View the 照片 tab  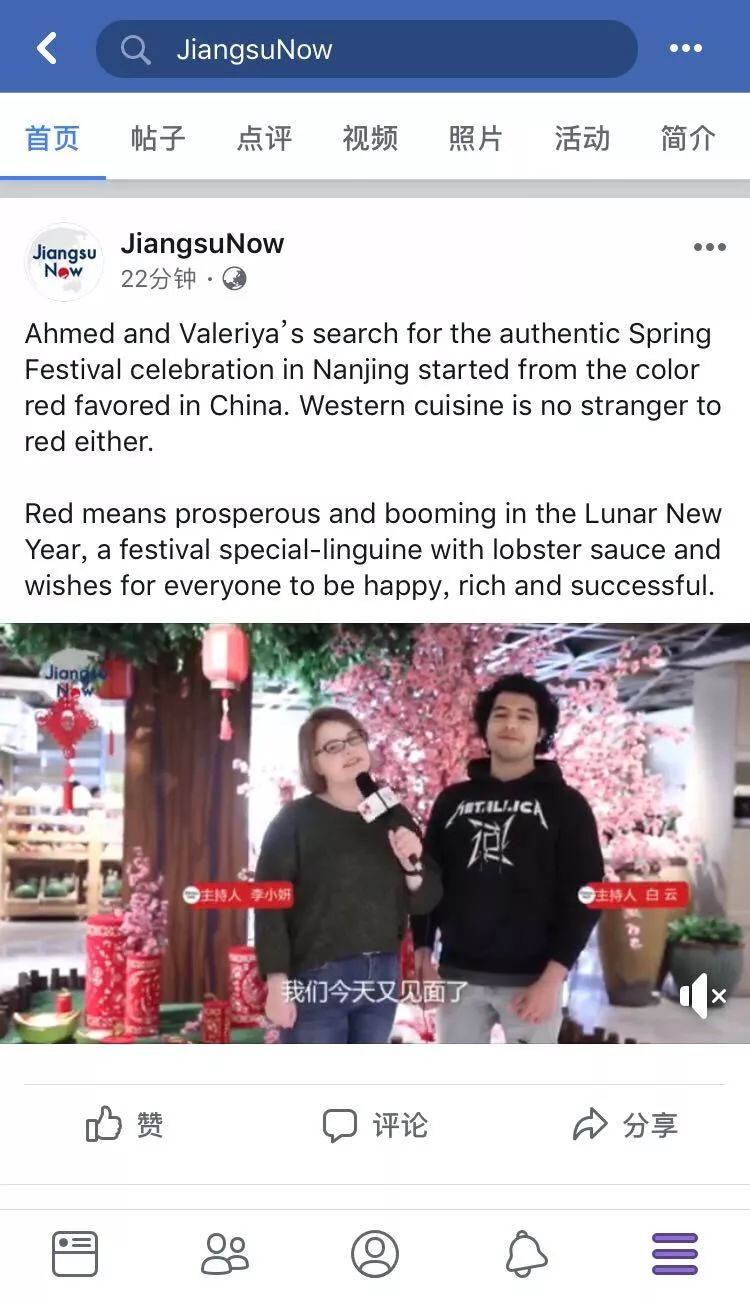coord(476,138)
